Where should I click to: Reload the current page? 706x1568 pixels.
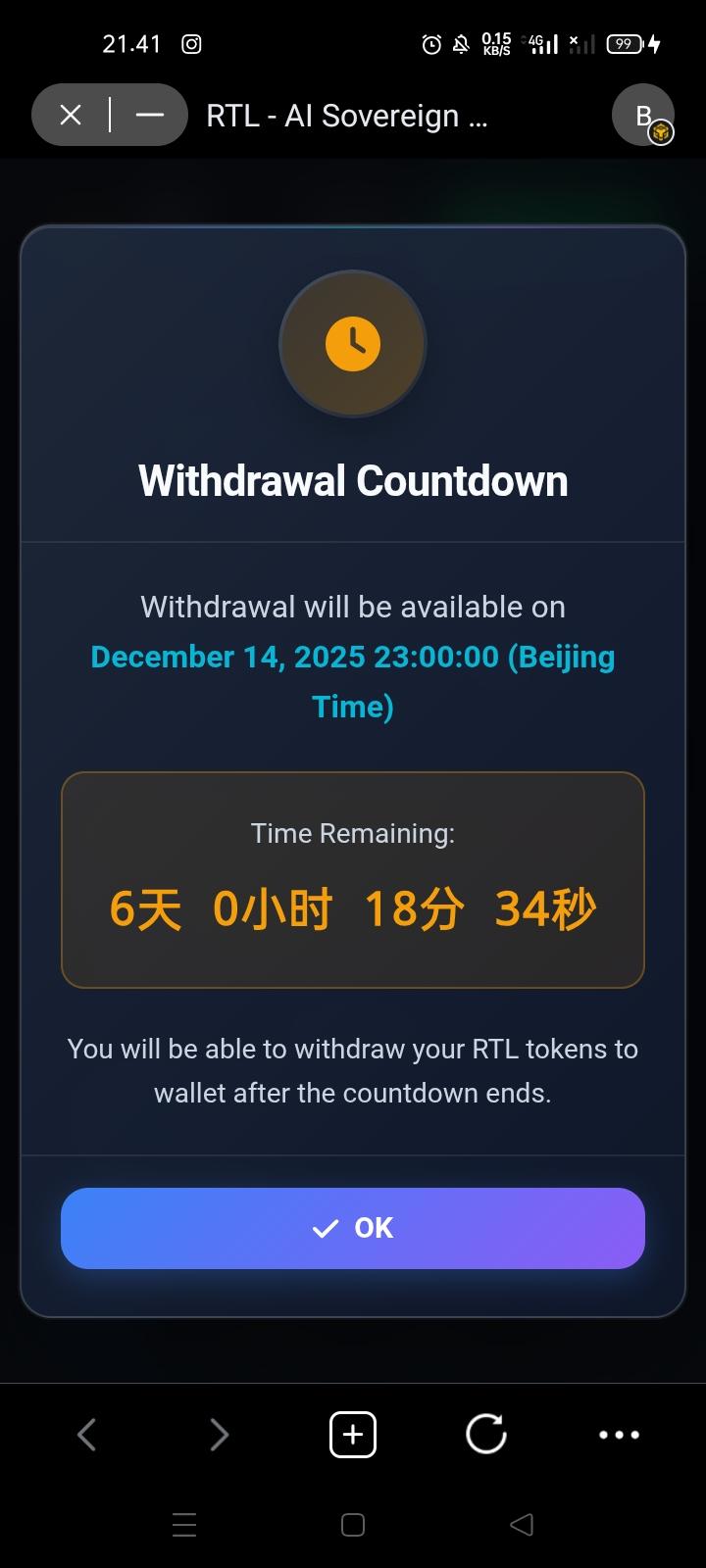click(x=486, y=1435)
